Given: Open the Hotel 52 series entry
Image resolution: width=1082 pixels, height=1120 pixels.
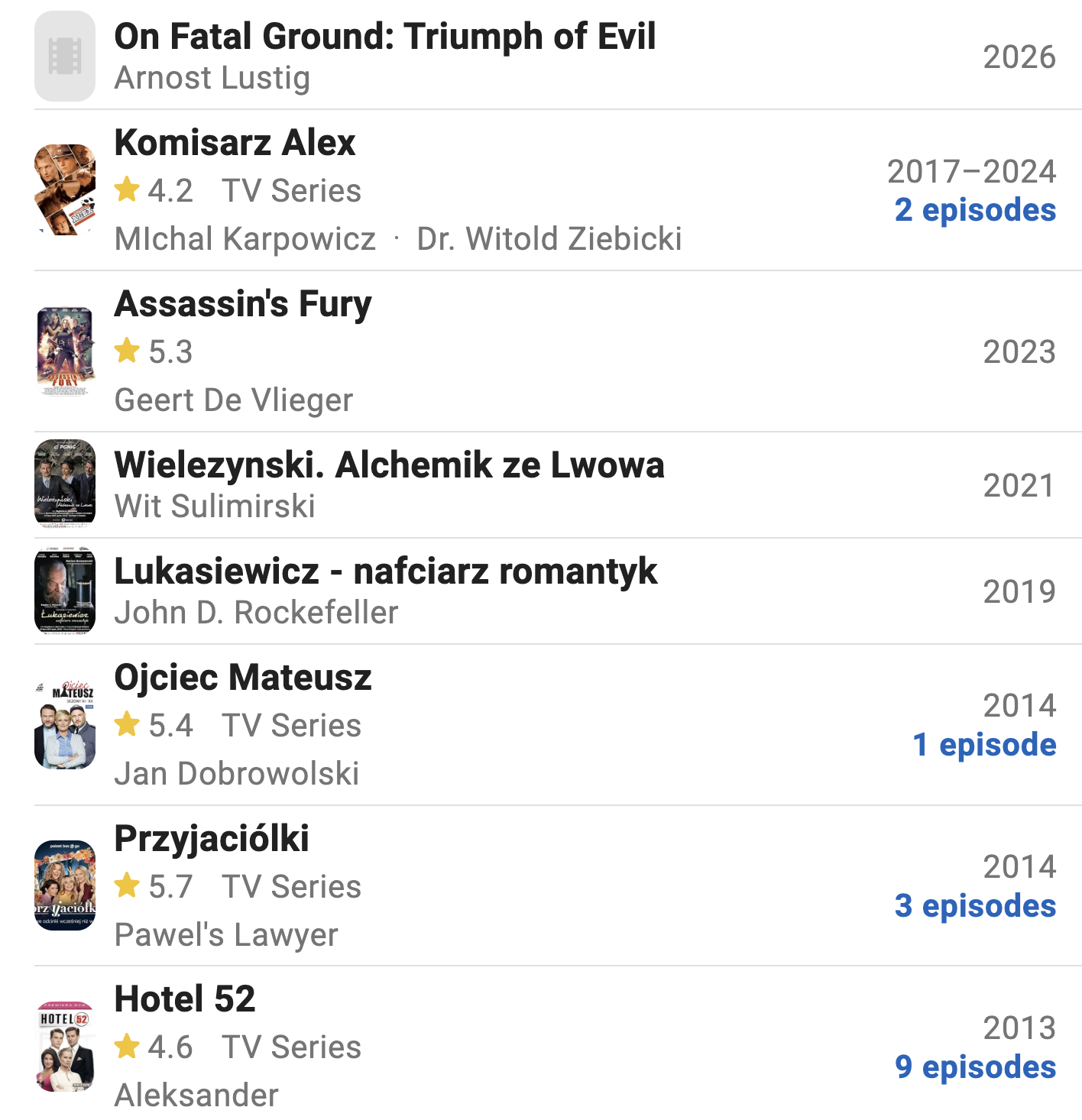Looking at the screenshot, I should point(184,999).
